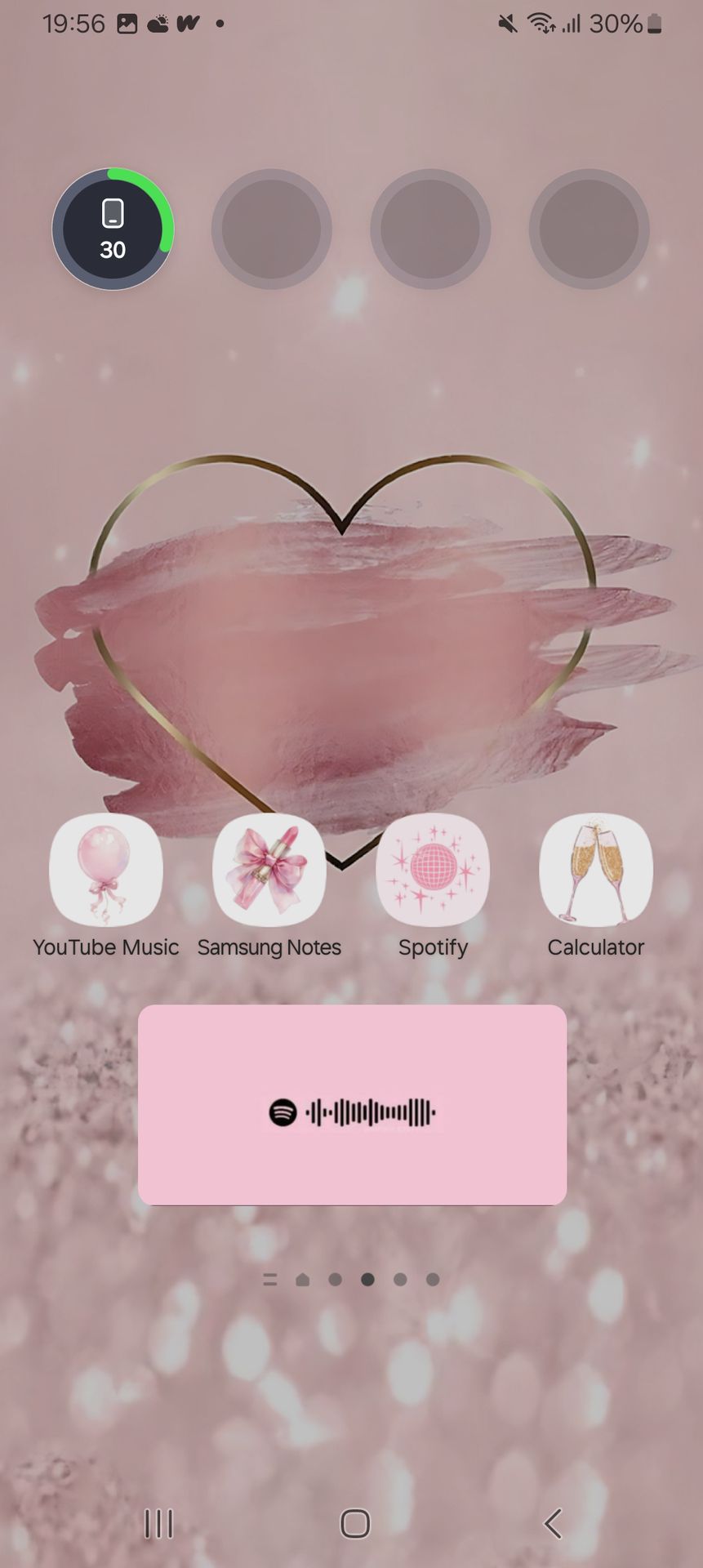Viewport: 703px width, 1568px height.
Task: Jump to the home page indicator
Action: click(x=303, y=1280)
